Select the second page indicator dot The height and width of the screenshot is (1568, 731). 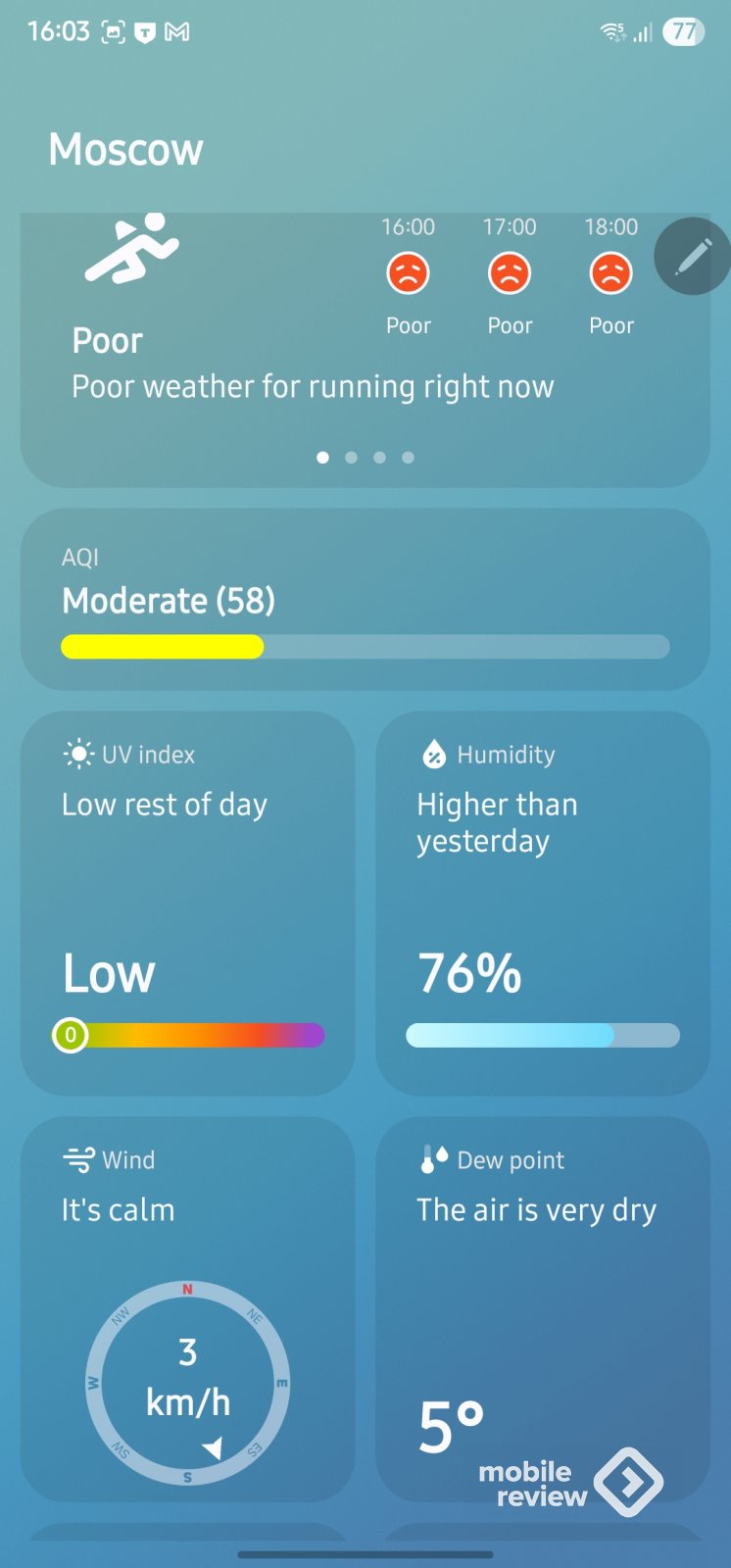coord(351,458)
